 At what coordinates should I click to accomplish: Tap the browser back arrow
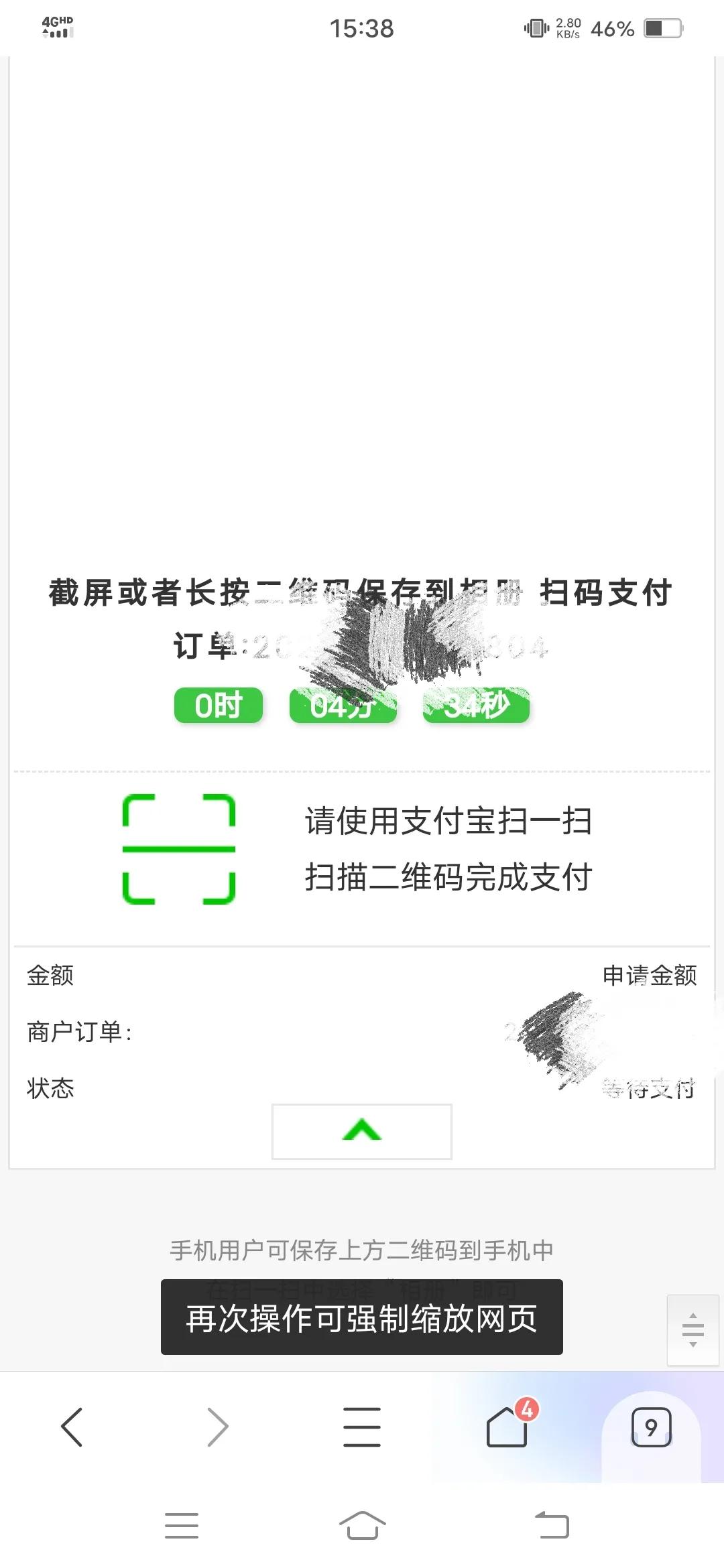point(72,1426)
